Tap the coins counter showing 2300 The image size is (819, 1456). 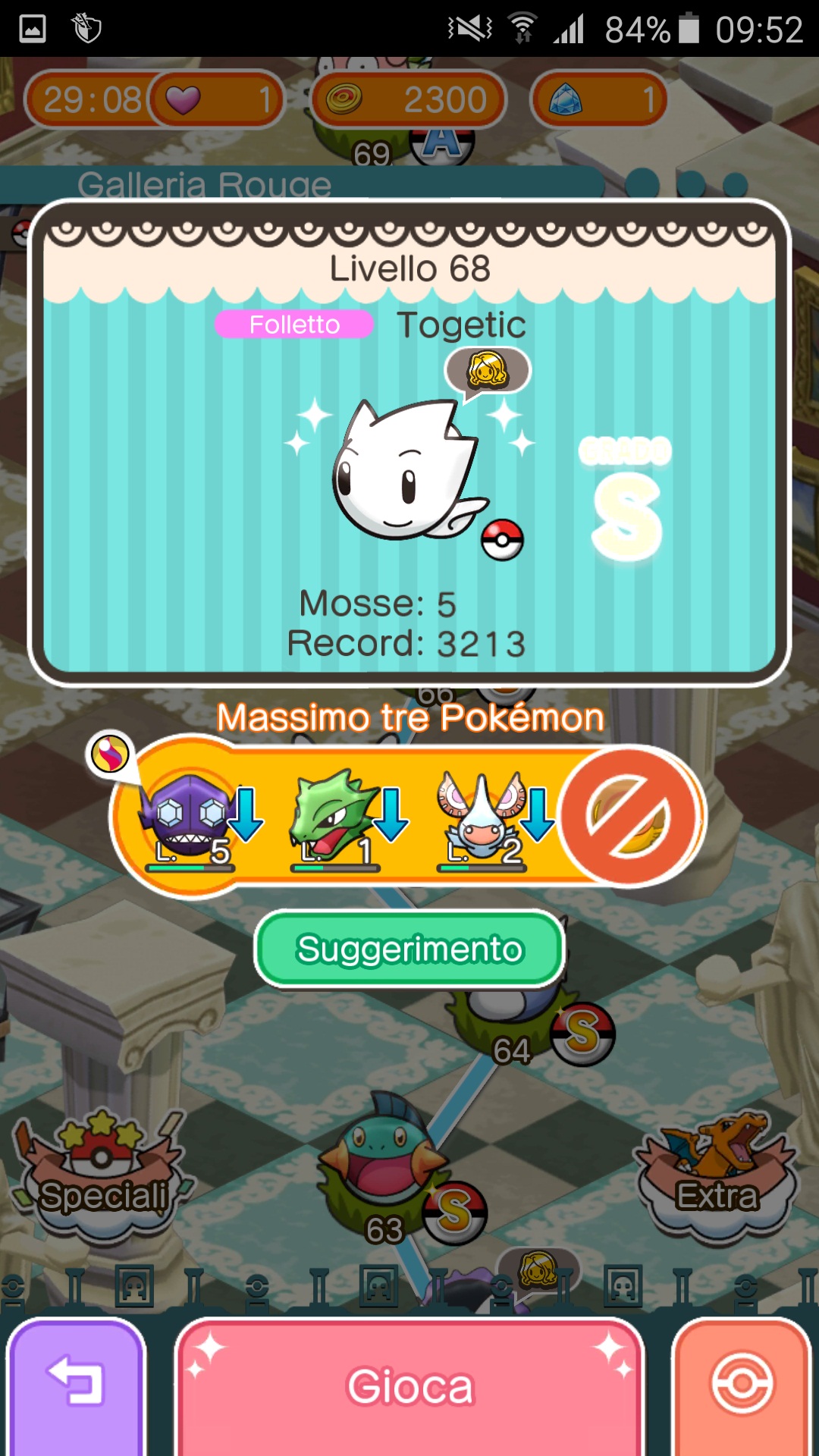[x=409, y=99]
